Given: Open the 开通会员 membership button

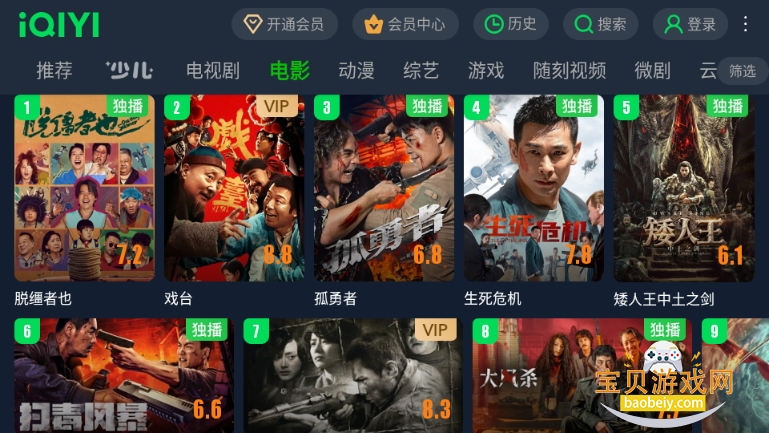Looking at the screenshot, I should (x=284, y=24).
